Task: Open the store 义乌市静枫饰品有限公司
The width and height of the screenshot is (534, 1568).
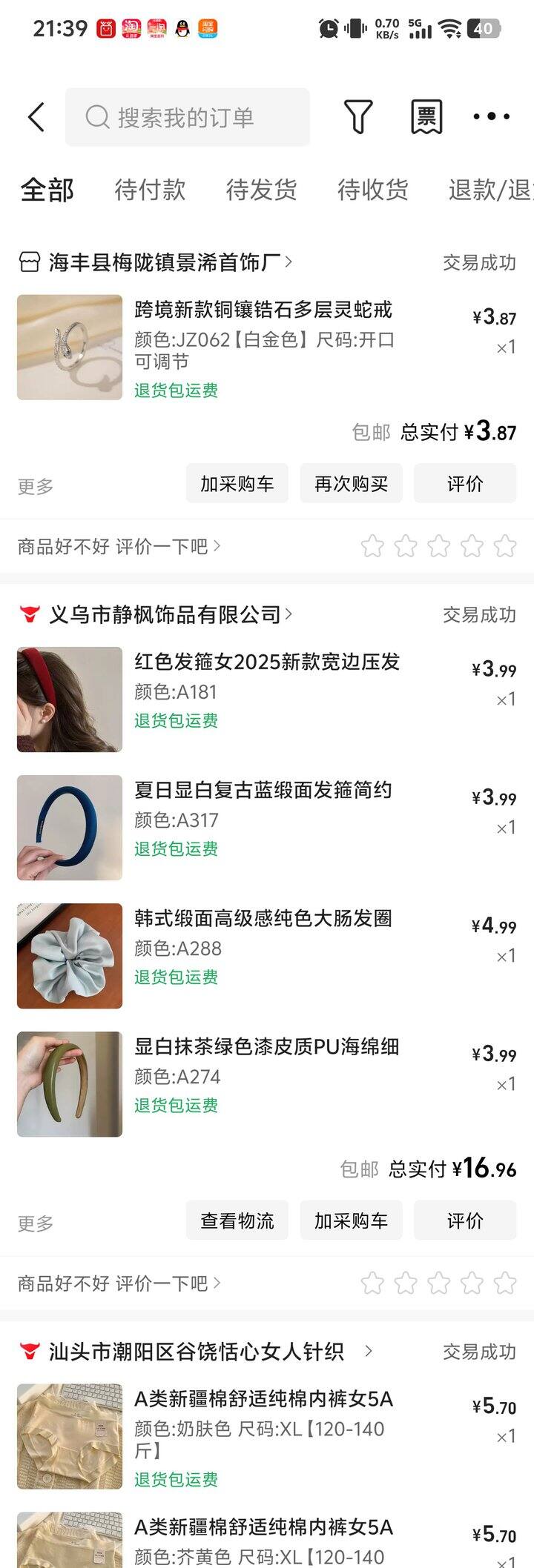Action: pos(165,614)
